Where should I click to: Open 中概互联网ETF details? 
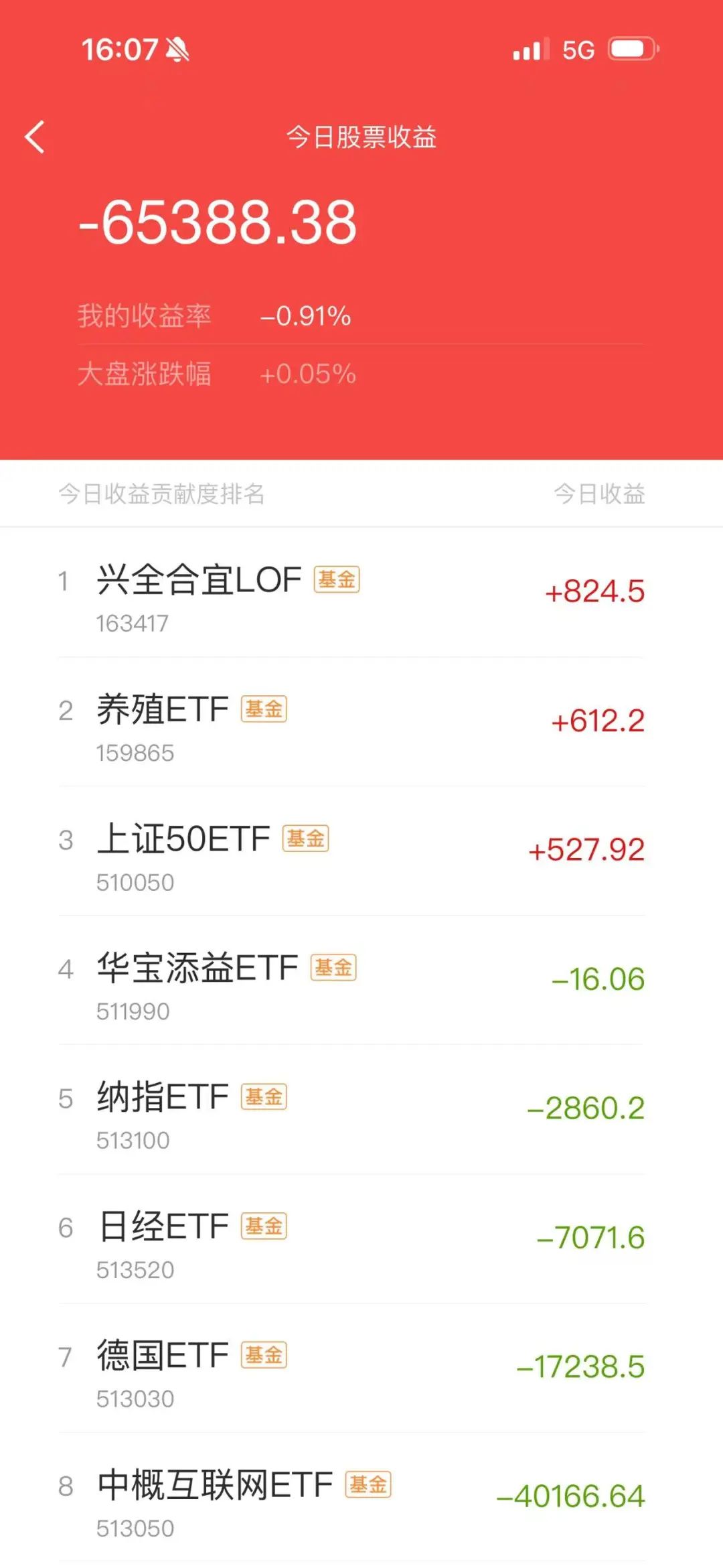click(361, 1498)
